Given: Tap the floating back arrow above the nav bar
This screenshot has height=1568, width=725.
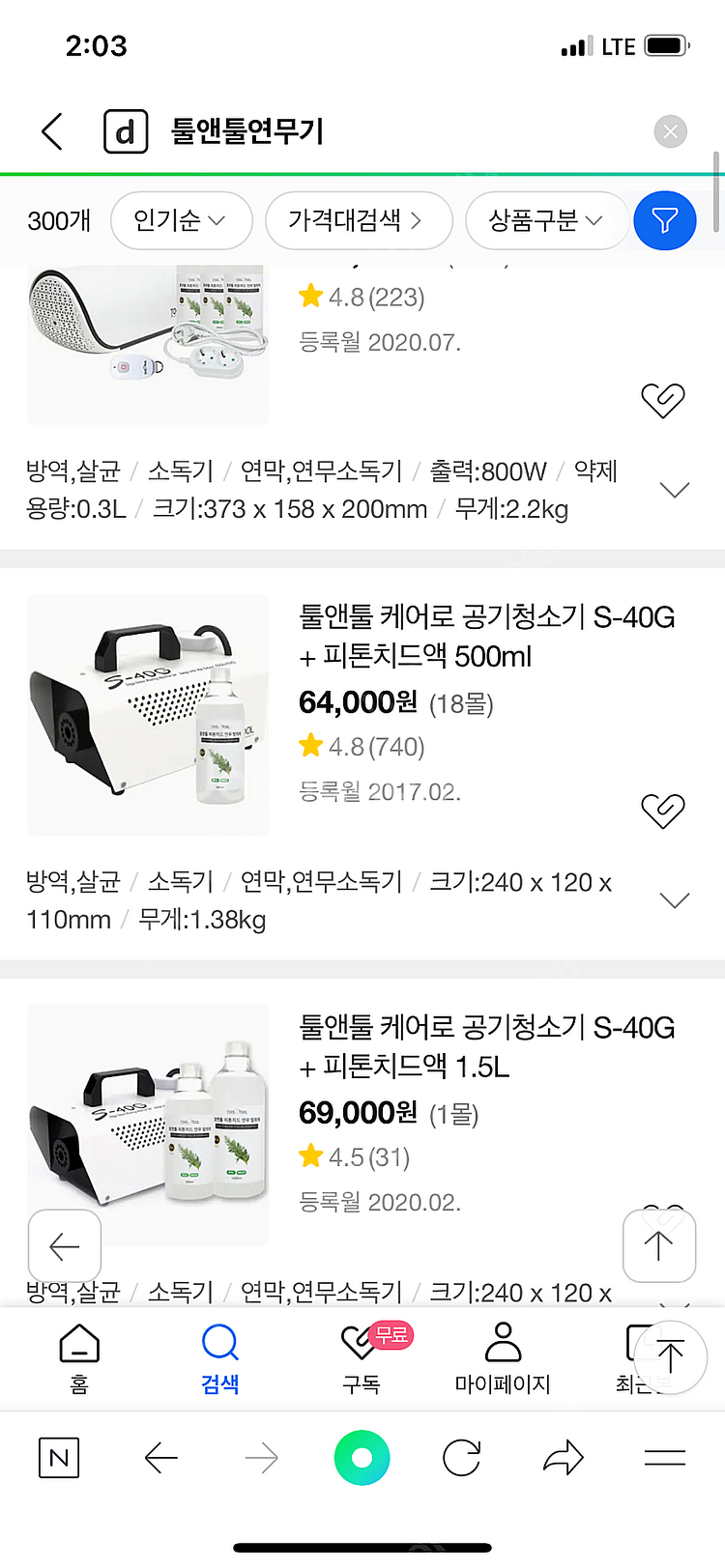Looking at the screenshot, I should coord(64,1245).
